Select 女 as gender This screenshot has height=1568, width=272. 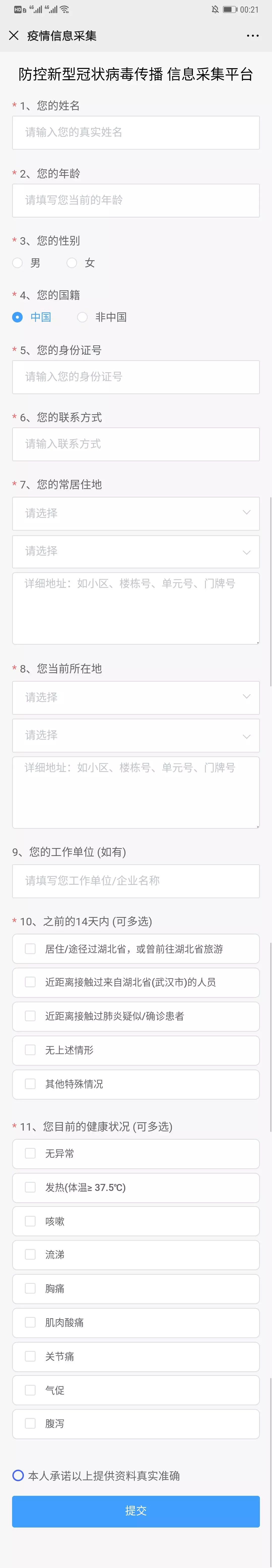click(x=72, y=263)
